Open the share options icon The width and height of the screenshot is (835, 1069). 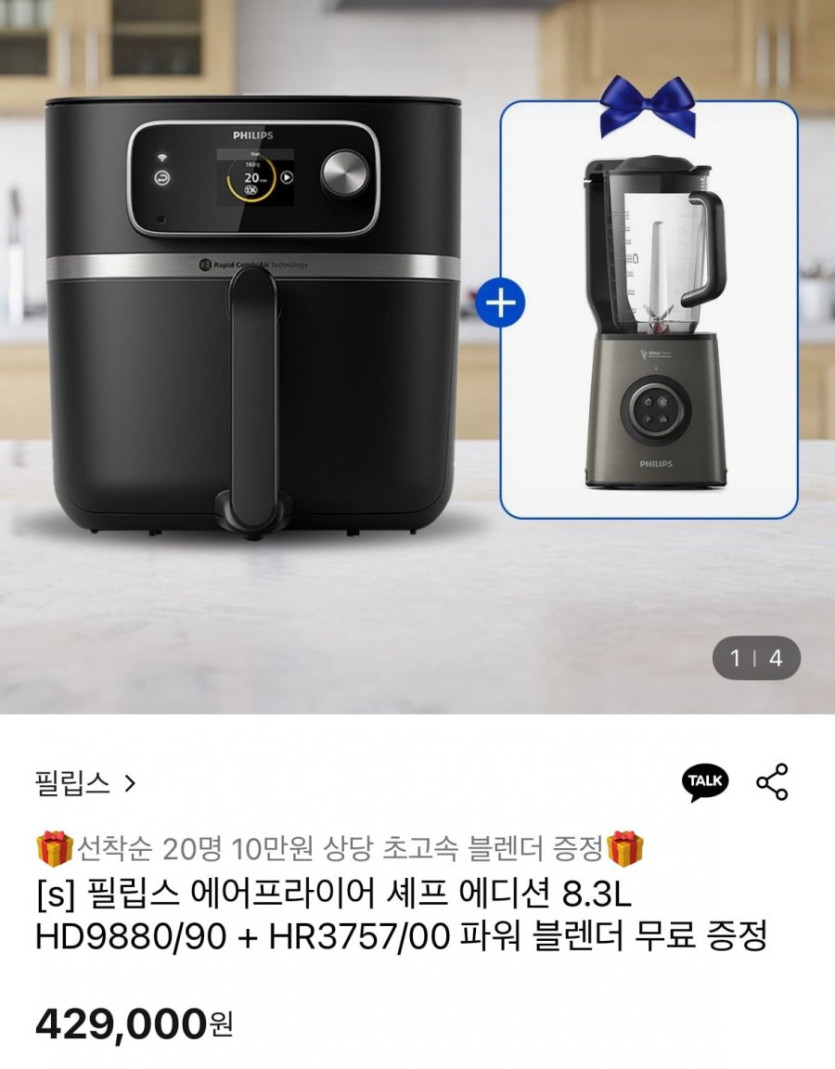pyautogui.click(x=772, y=782)
